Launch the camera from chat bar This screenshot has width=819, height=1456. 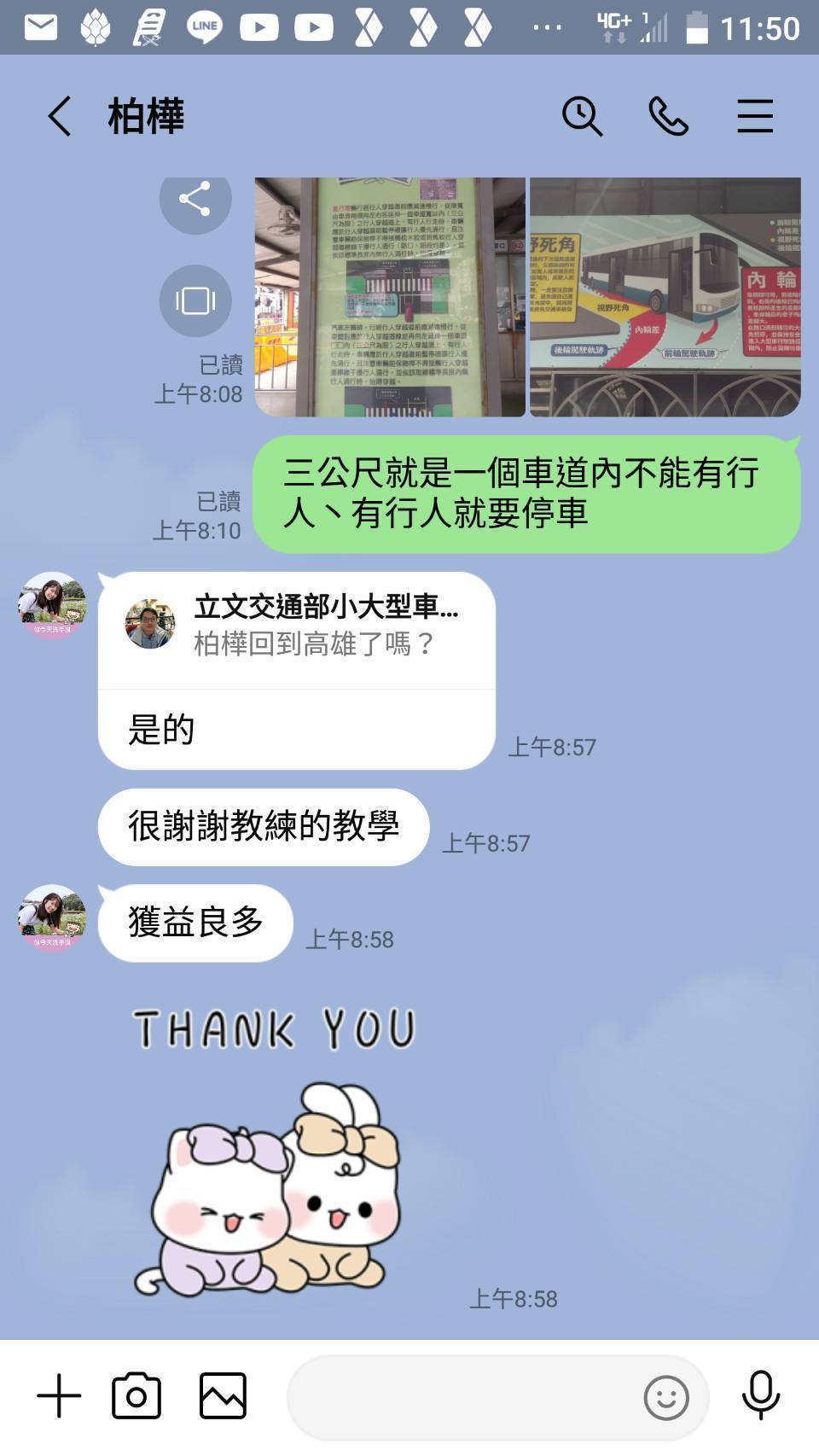click(x=136, y=1396)
